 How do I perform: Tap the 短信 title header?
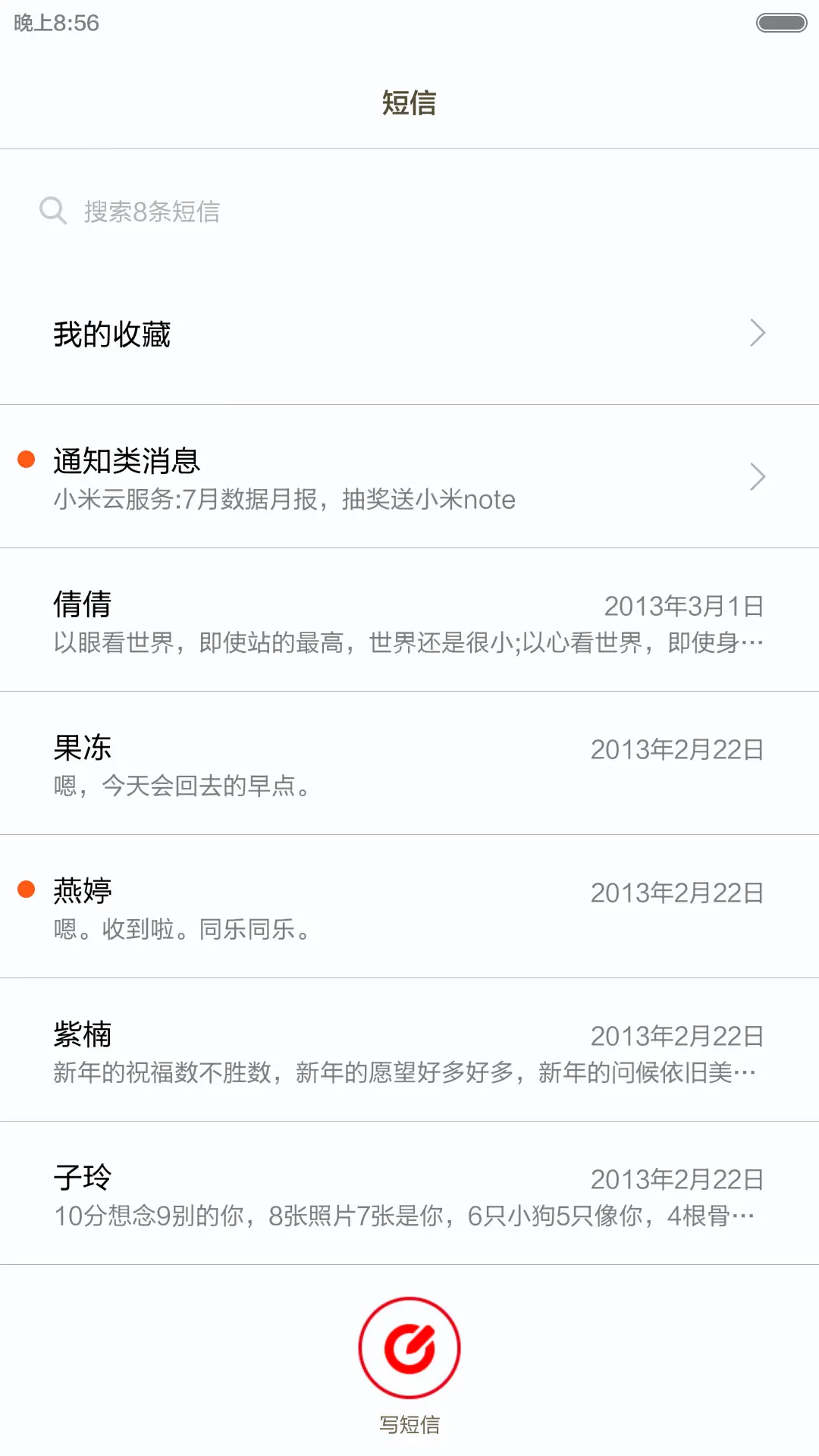point(409,103)
